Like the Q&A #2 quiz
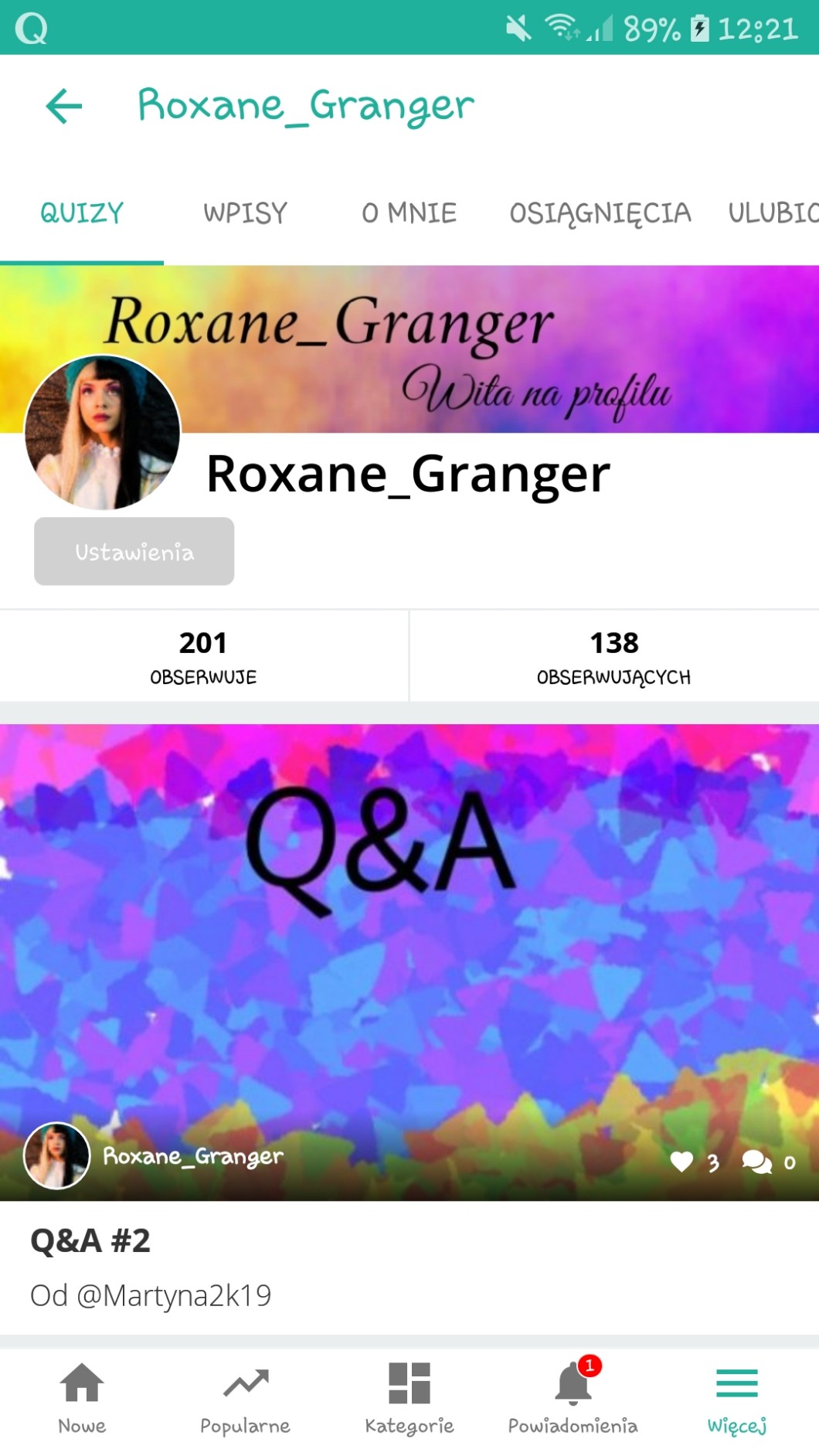The height and width of the screenshot is (1456, 819). pyautogui.click(x=681, y=1162)
